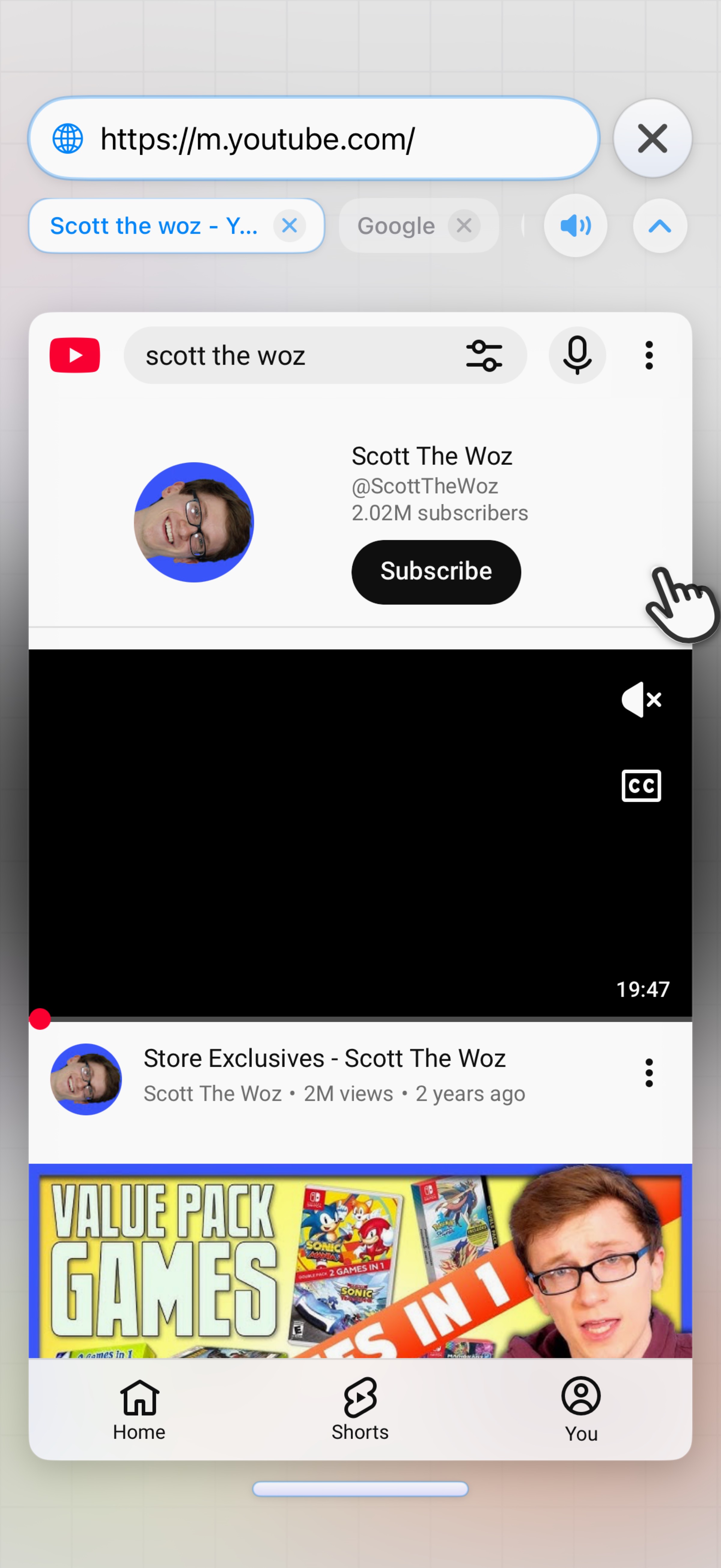Screen dimensions: 721x1568
Task: Go to YouTube home via the logo
Action: [x=75, y=355]
